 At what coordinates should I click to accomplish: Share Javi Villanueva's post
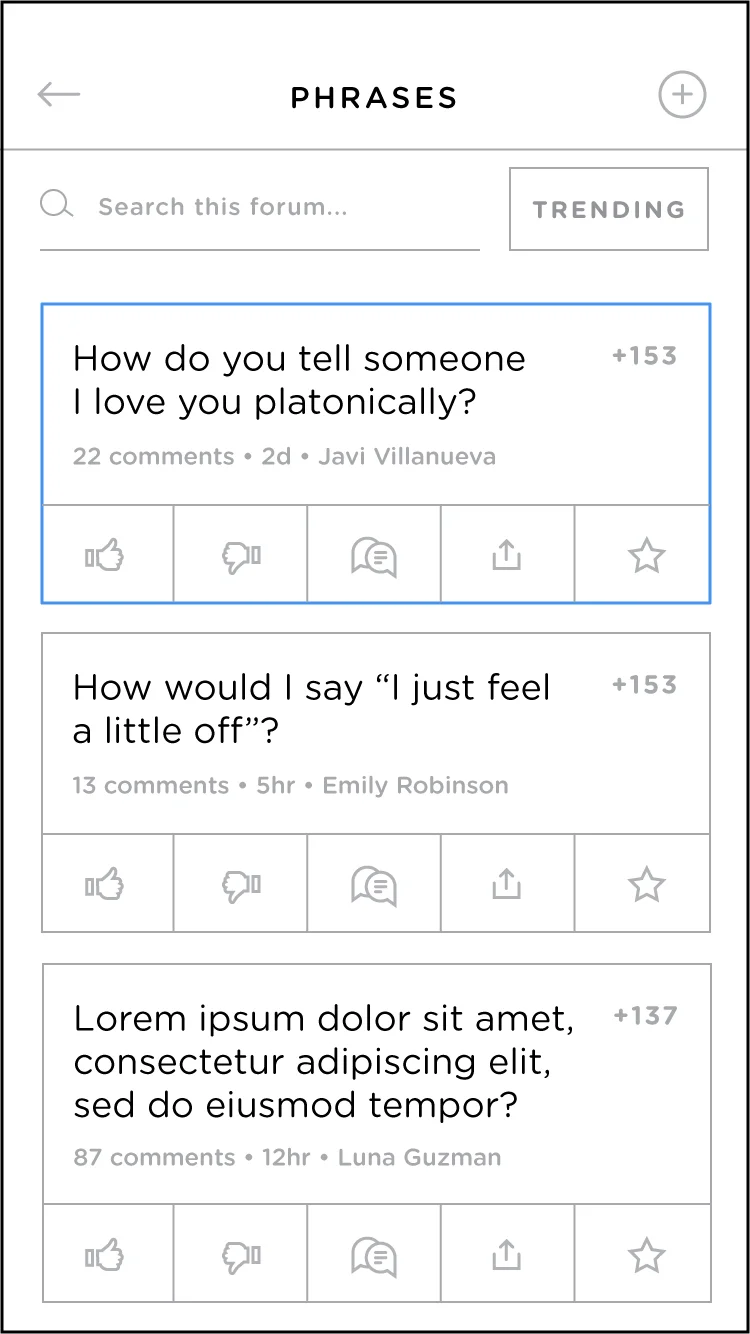(507, 555)
